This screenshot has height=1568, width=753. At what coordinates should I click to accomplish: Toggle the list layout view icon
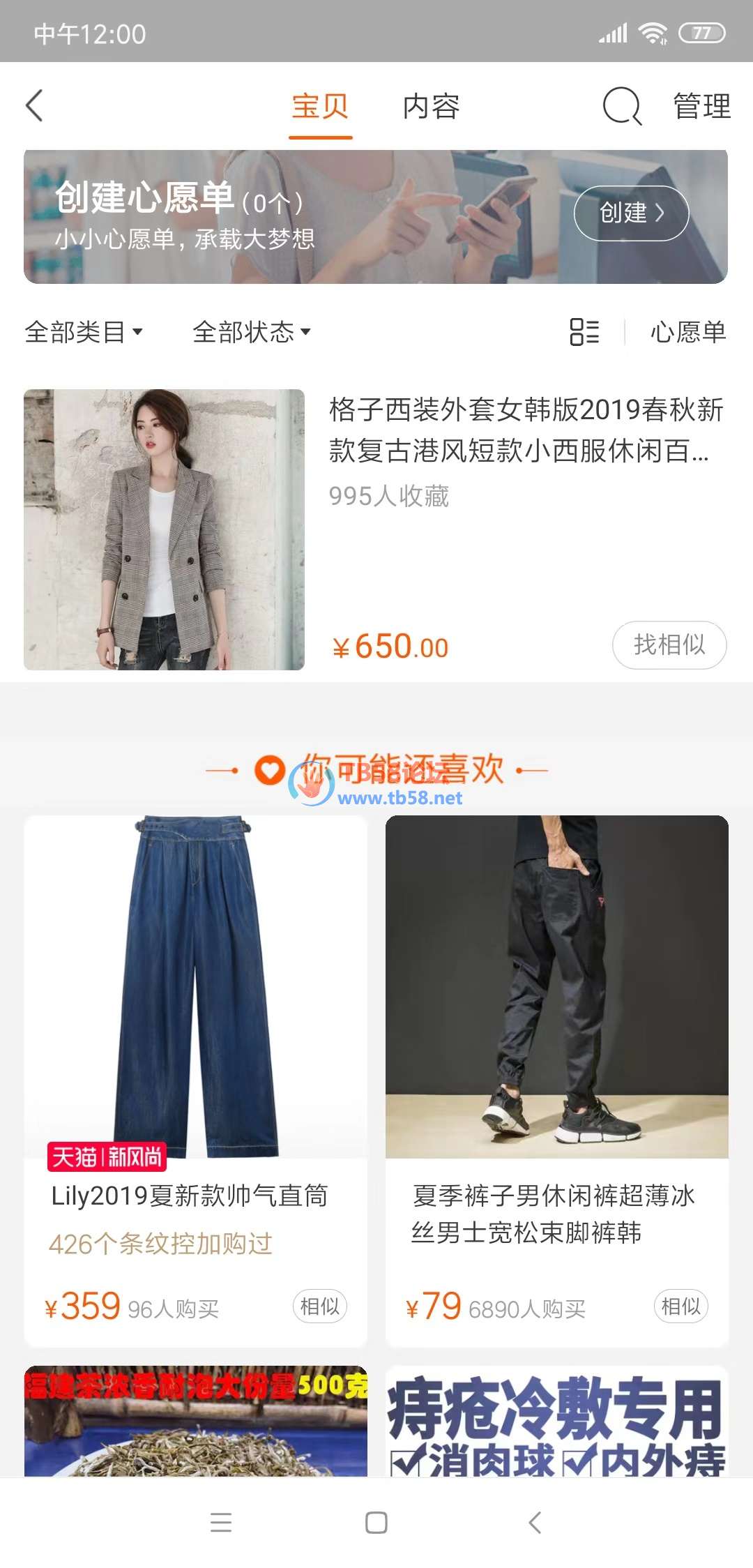(584, 332)
